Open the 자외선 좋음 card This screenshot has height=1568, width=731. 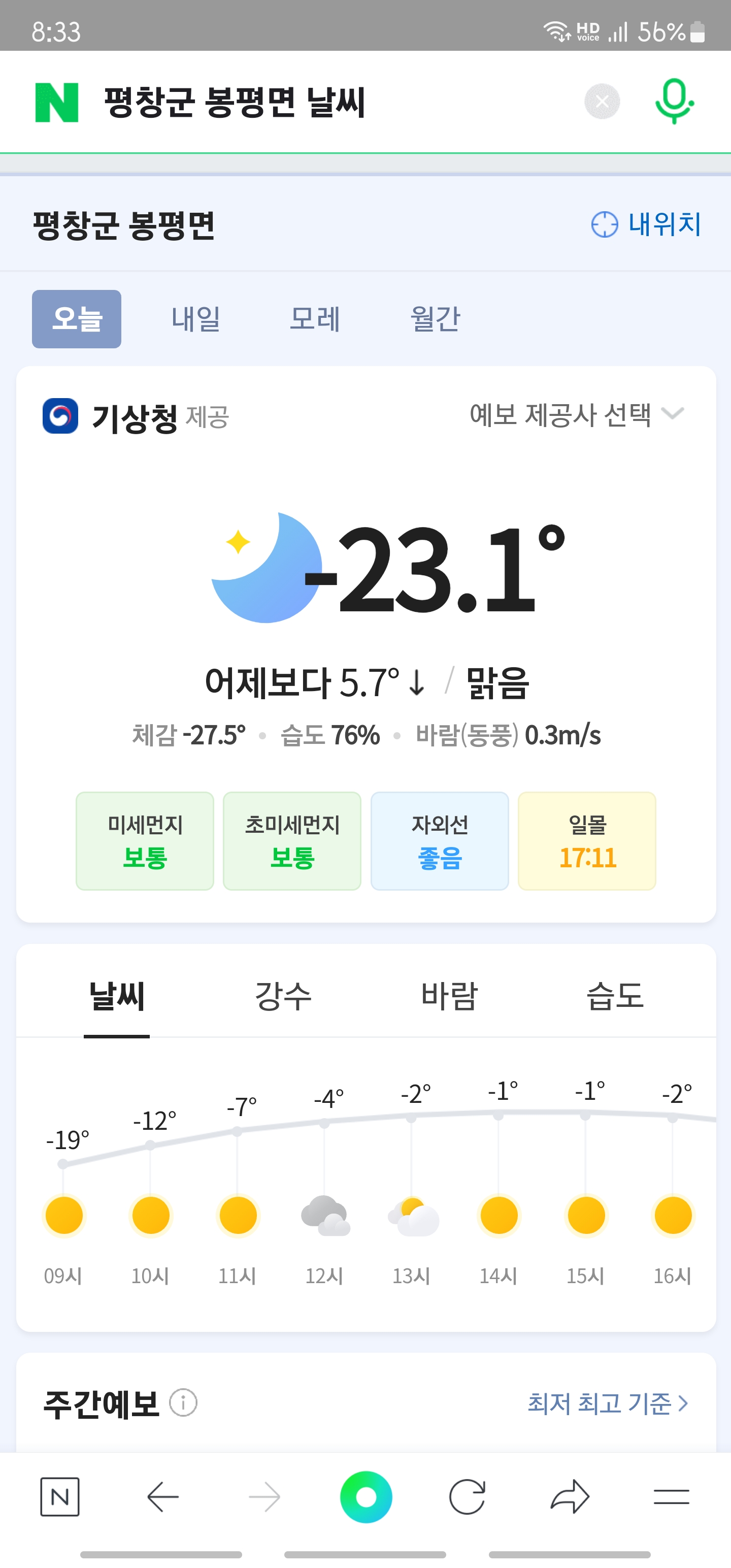pyautogui.click(x=440, y=840)
